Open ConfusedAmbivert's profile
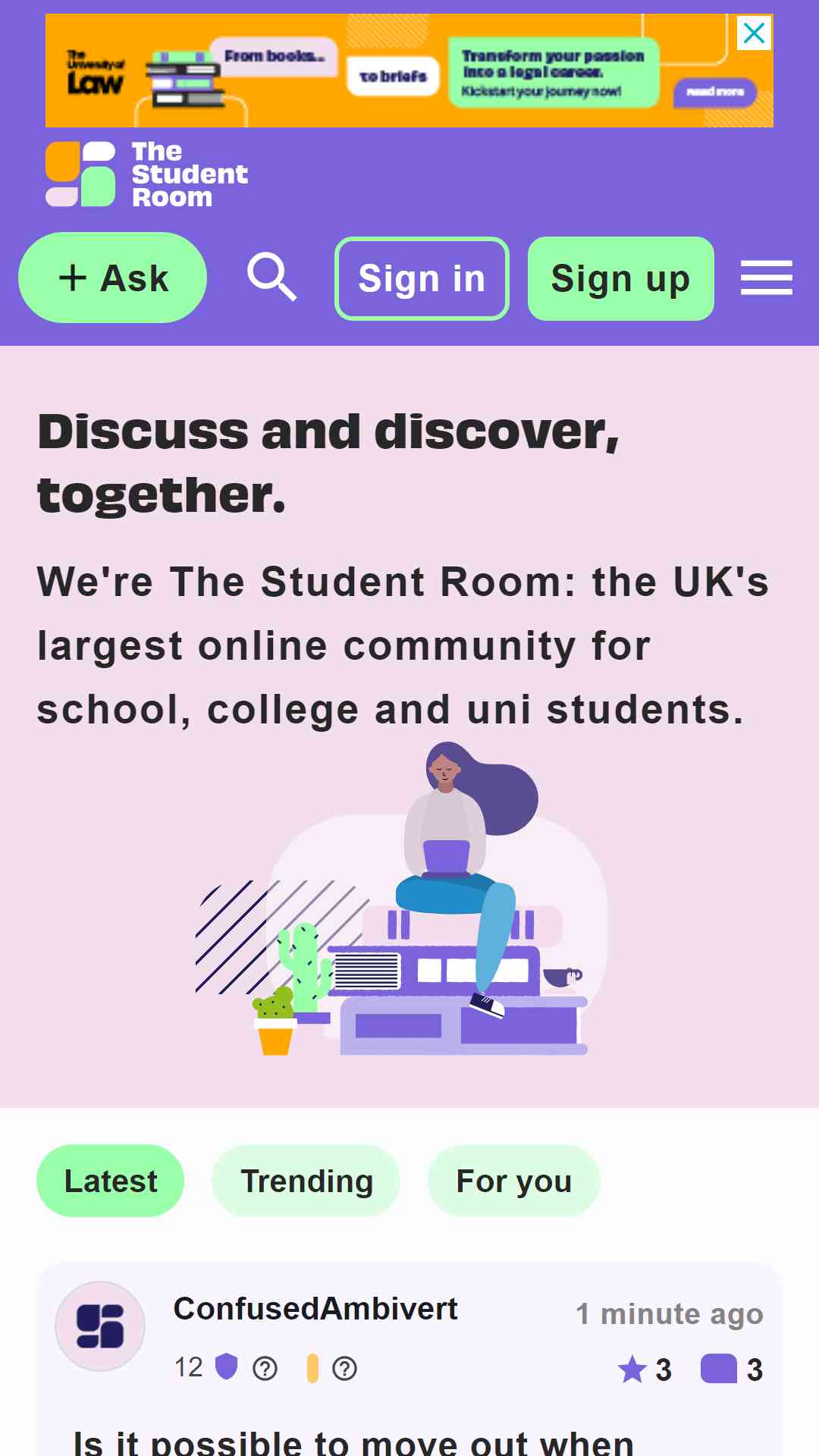This screenshot has height=1456, width=819. (x=315, y=1308)
